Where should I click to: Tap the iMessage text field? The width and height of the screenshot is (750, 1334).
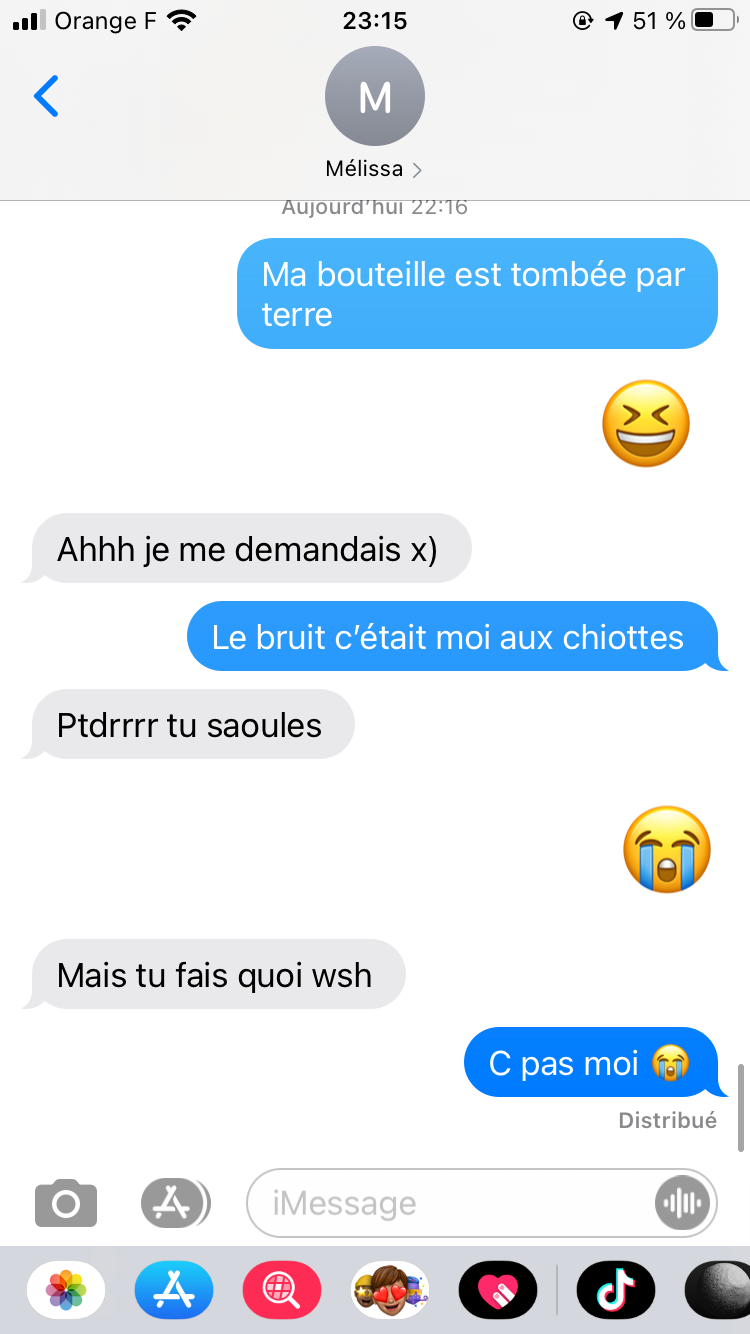point(450,1203)
